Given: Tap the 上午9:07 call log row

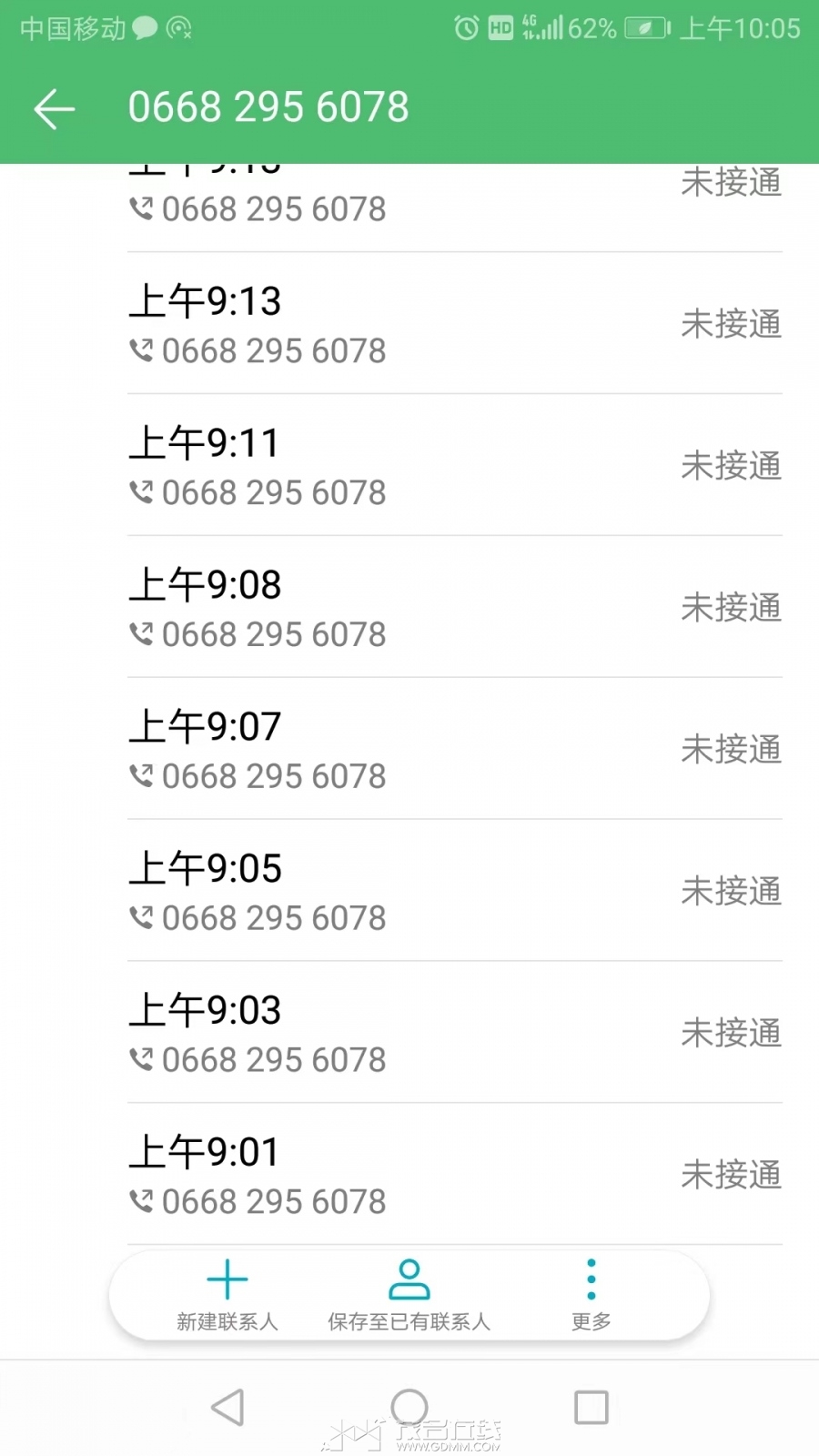Looking at the screenshot, I should (x=409, y=750).
